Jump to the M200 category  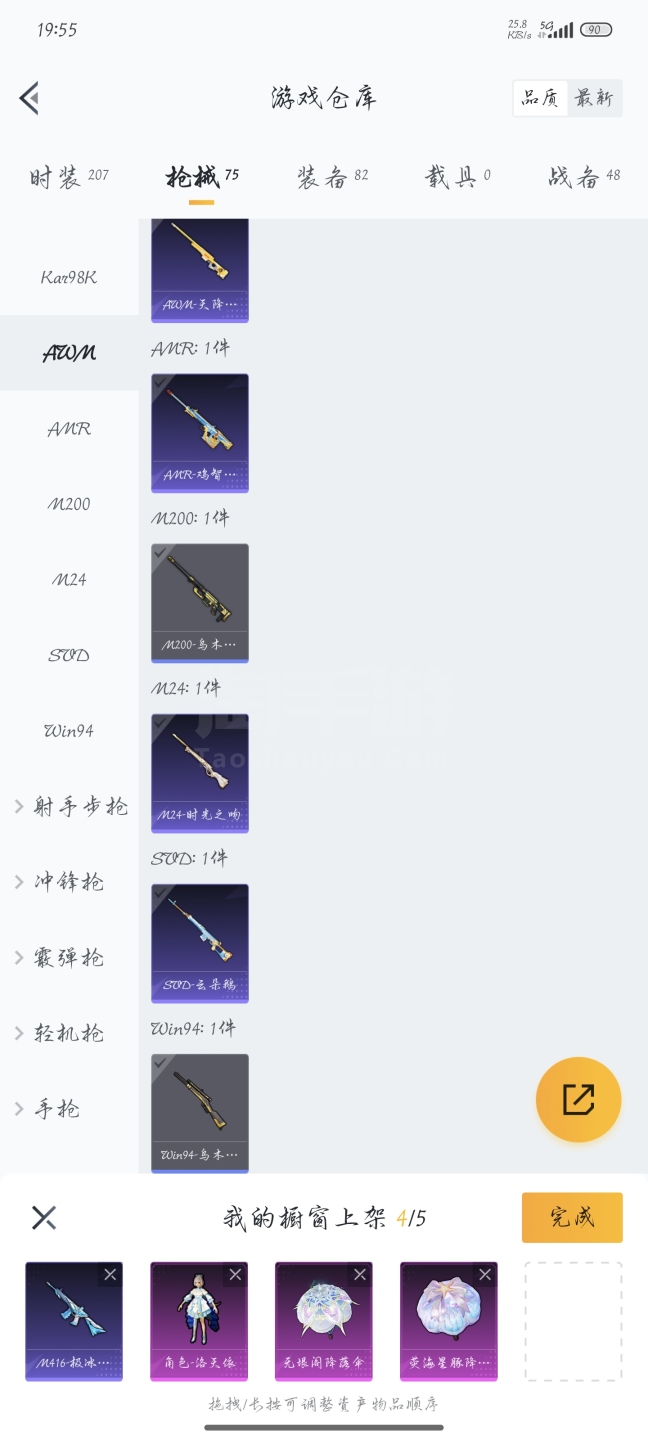coord(69,504)
